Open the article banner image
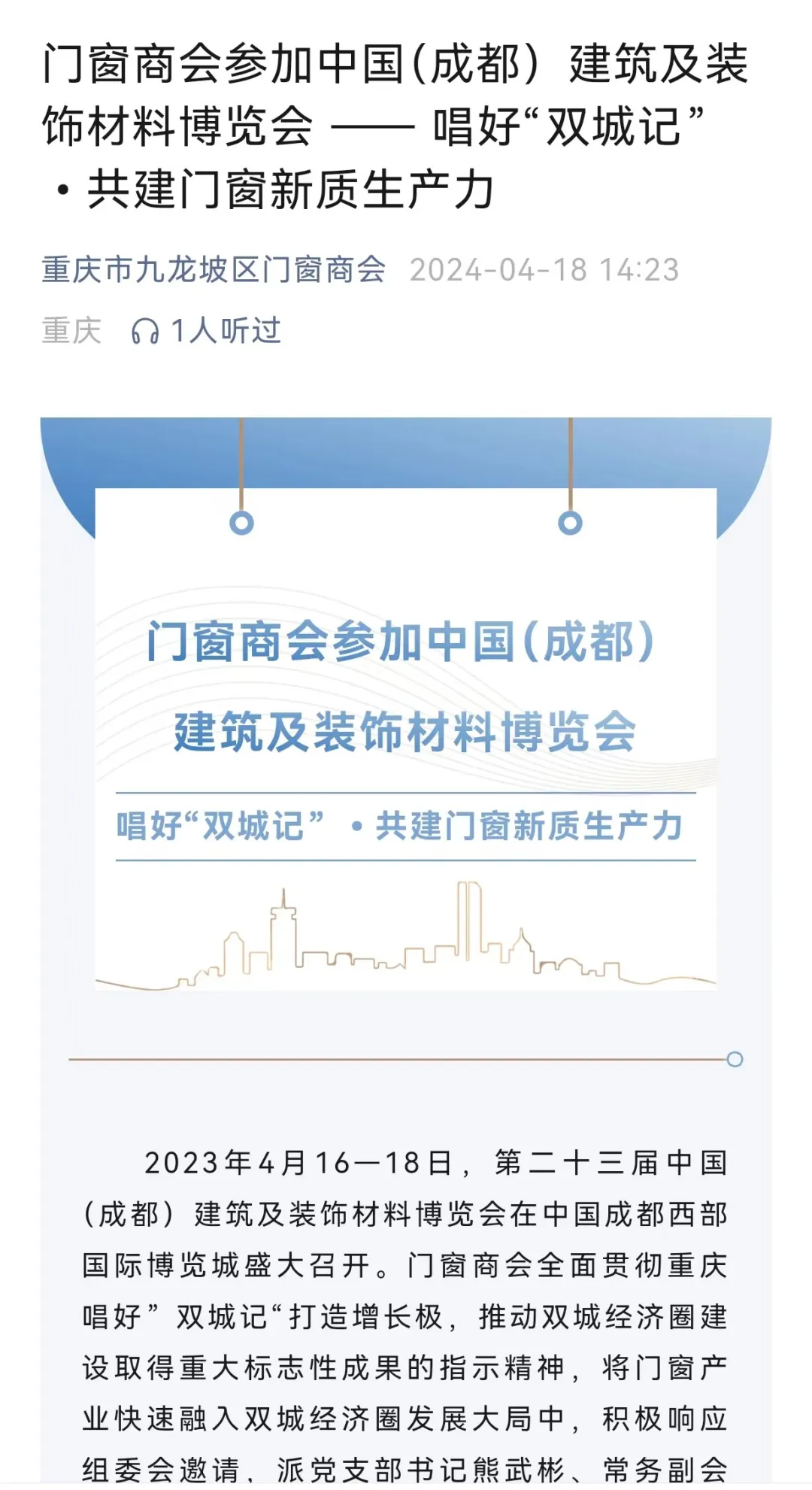Screen dimensions: 812x1490 point(406,737)
